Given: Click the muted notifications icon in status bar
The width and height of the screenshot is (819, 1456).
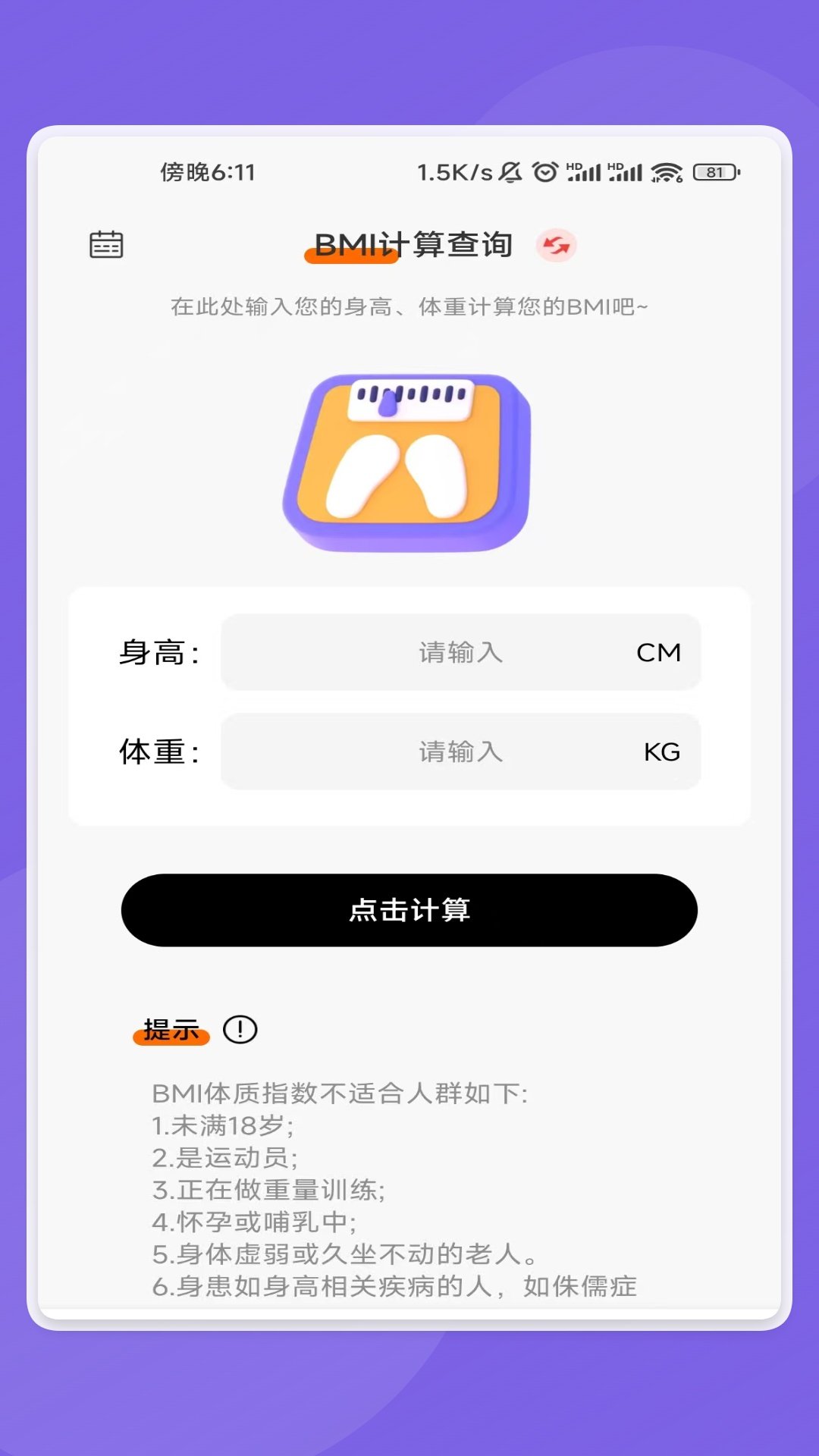Looking at the screenshot, I should pyautogui.click(x=510, y=172).
